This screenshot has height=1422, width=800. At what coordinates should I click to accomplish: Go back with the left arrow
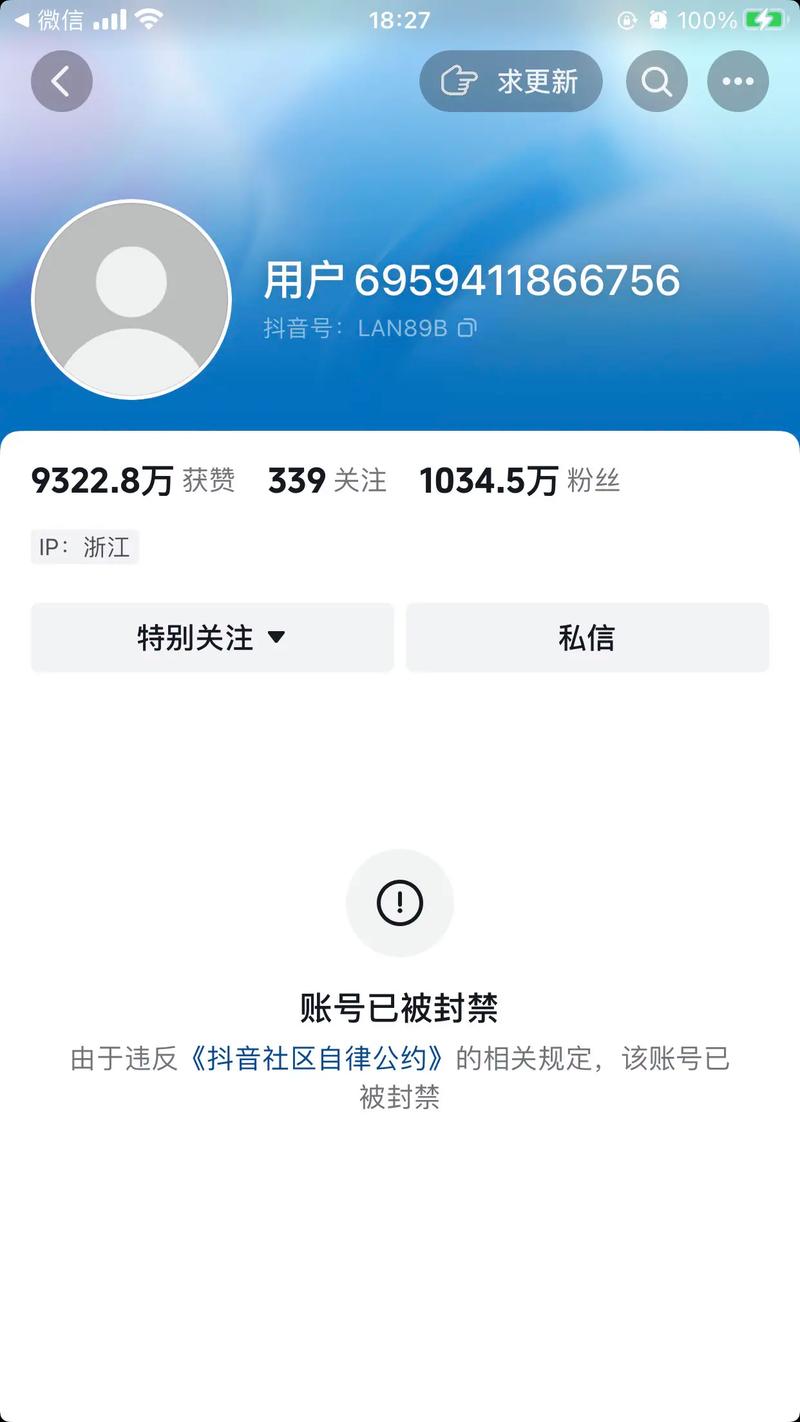(62, 81)
